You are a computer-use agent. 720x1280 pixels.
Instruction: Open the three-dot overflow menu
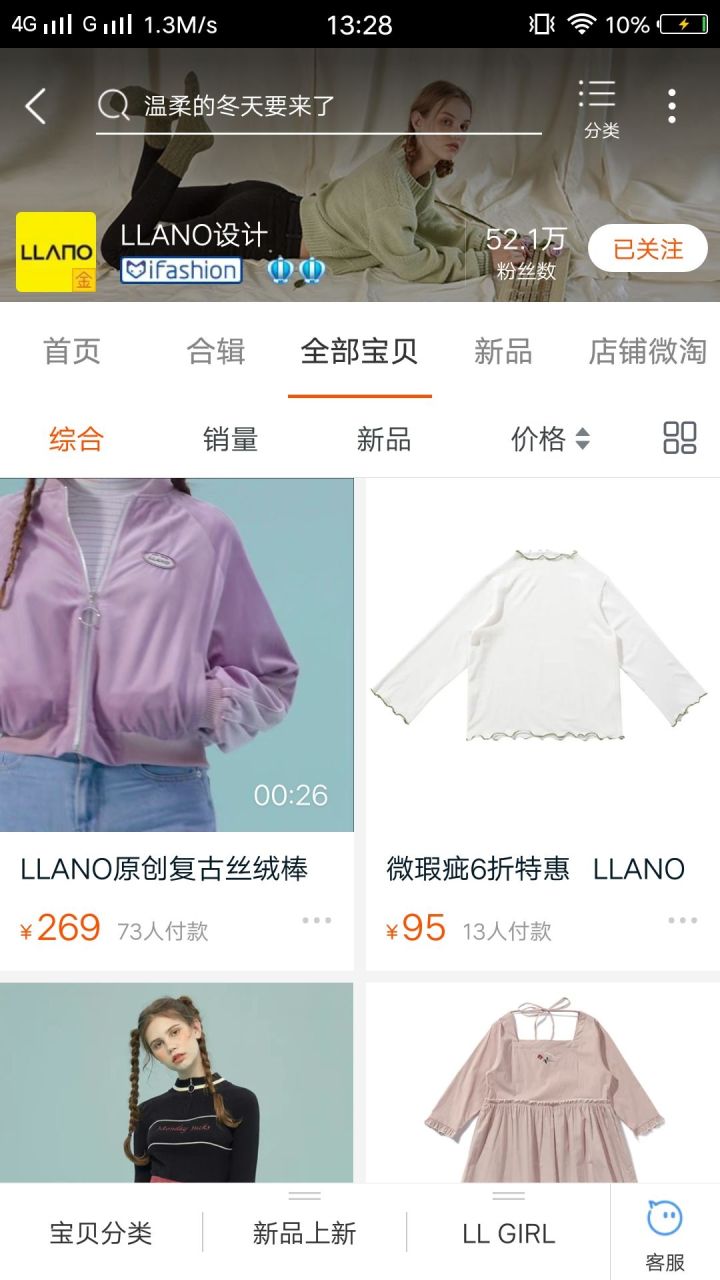pyautogui.click(x=672, y=106)
